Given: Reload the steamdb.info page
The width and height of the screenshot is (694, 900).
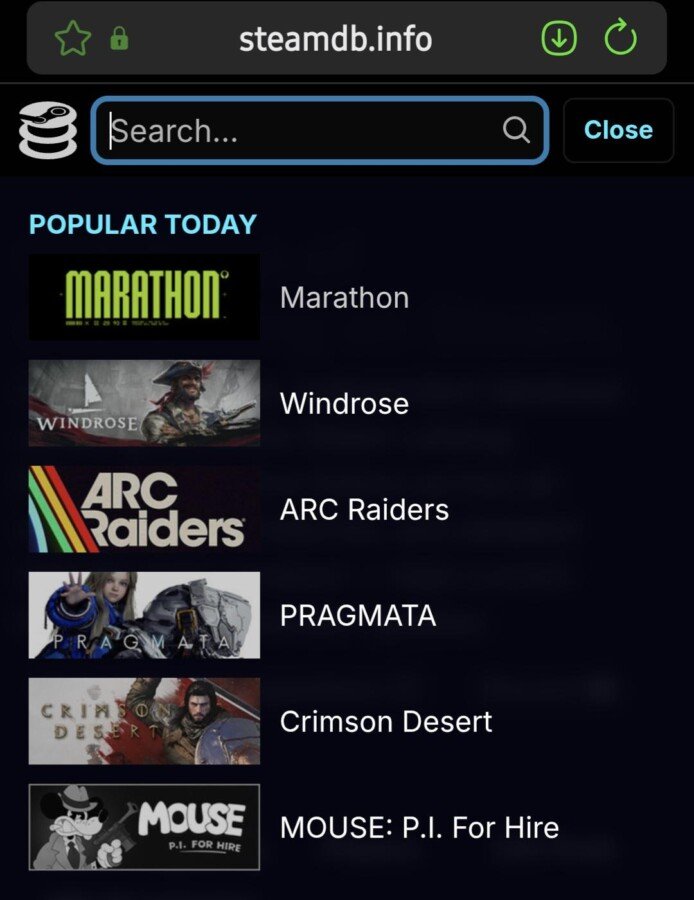Looking at the screenshot, I should tap(621, 39).
